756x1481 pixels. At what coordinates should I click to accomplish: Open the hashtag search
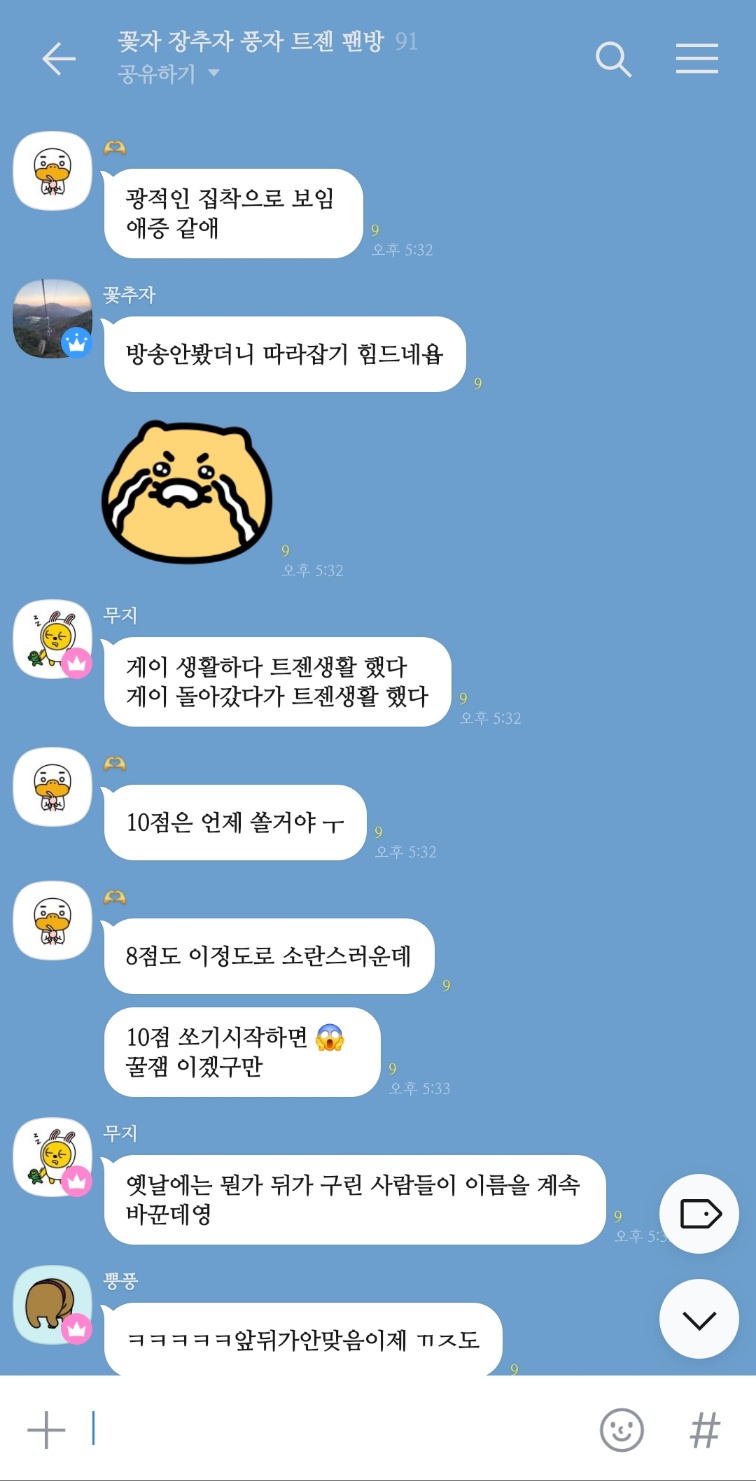(705, 1430)
